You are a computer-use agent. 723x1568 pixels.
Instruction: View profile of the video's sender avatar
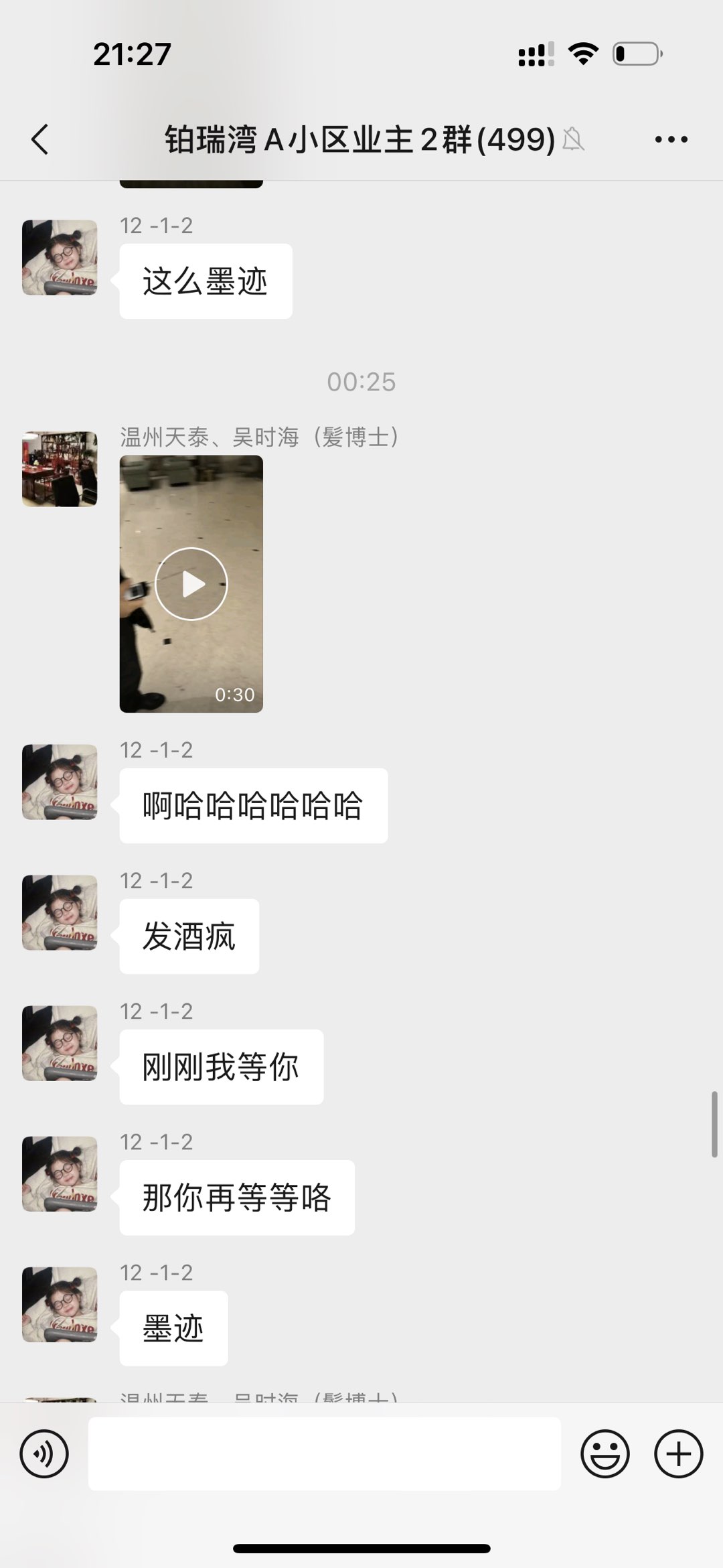tap(60, 469)
